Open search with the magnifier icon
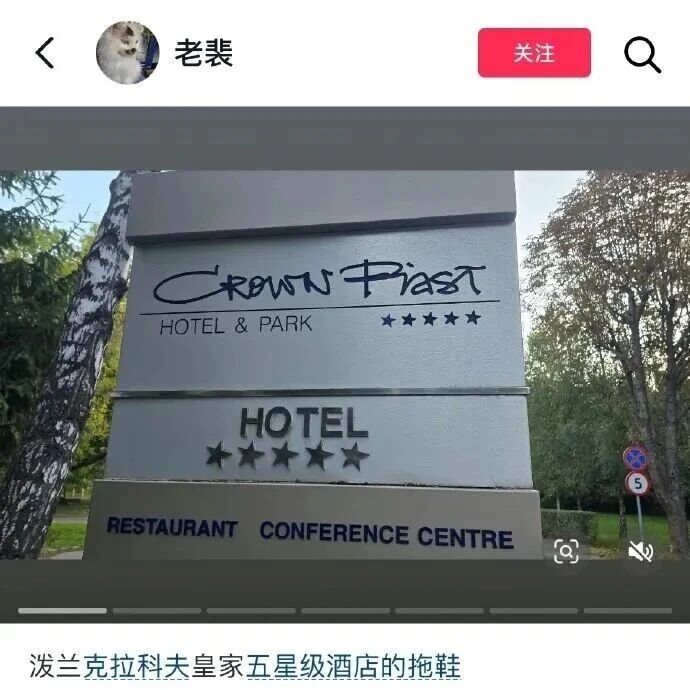The height and width of the screenshot is (690, 690). (x=642, y=54)
